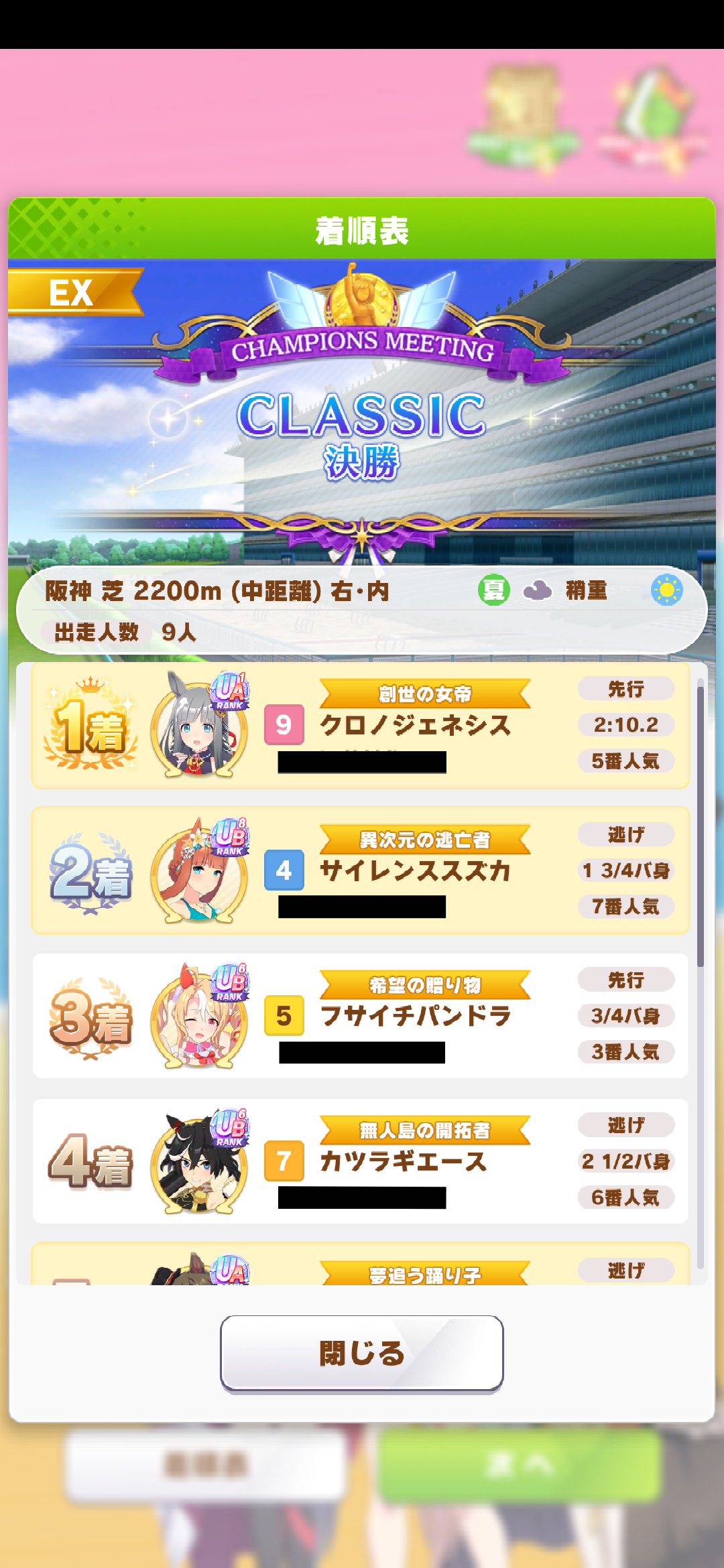Viewport: 724px width, 1568px height.
Task: Open third-place フサイチパンドラ entry
Action: tap(361, 1016)
